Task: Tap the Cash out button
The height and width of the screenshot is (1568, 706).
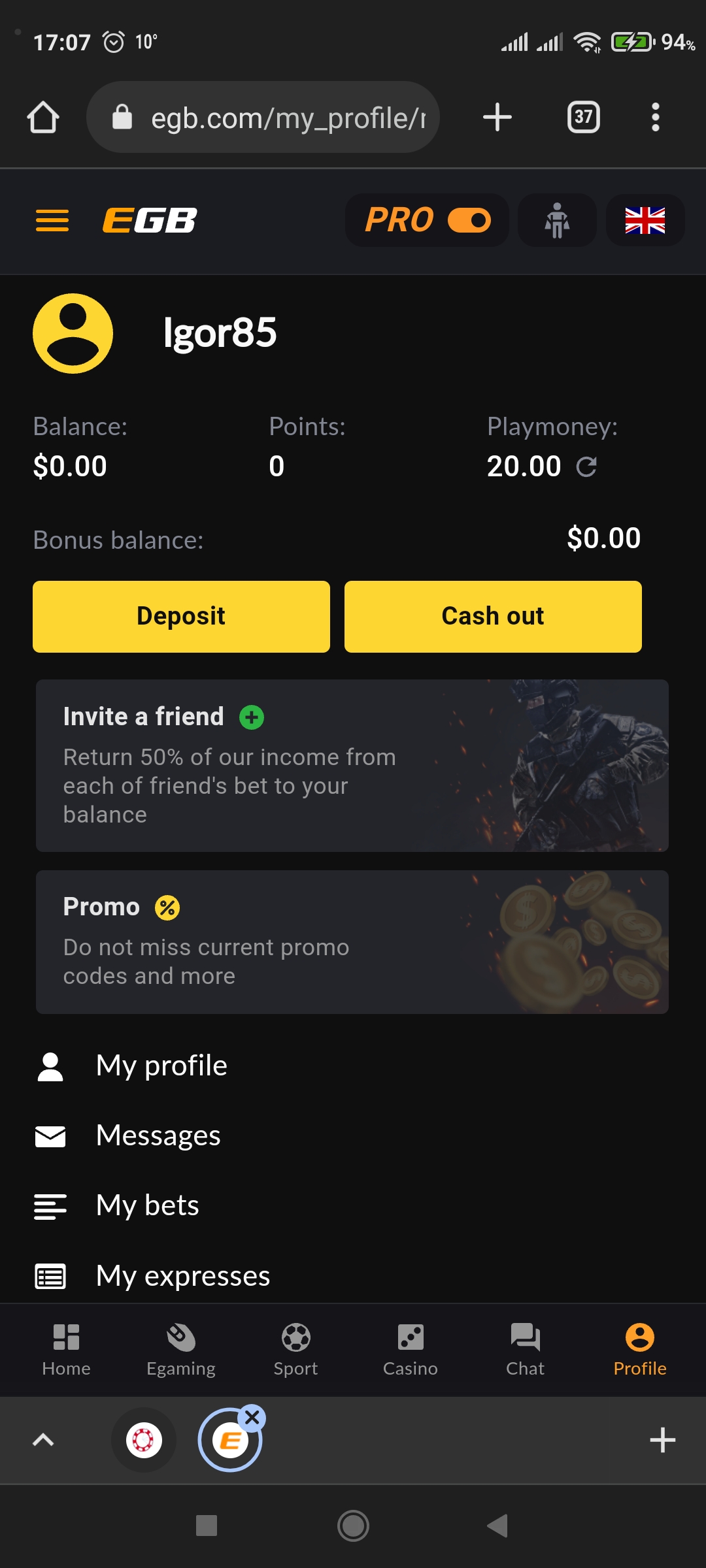Action: (493, 616)
